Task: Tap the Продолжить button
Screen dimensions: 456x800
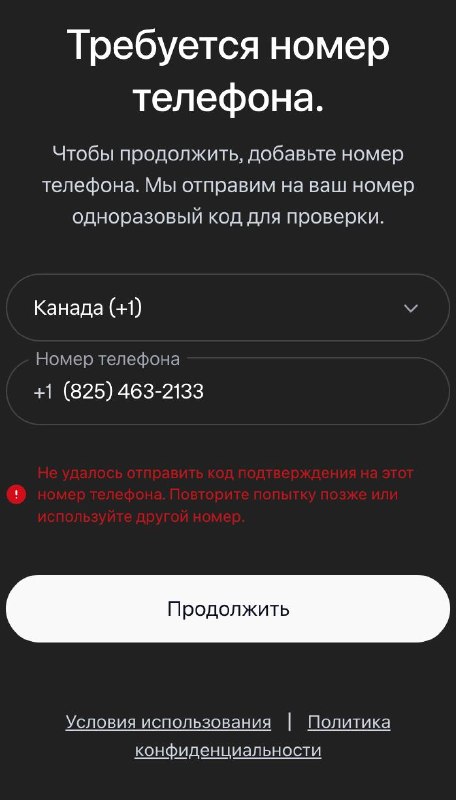Action: point(227,609)
